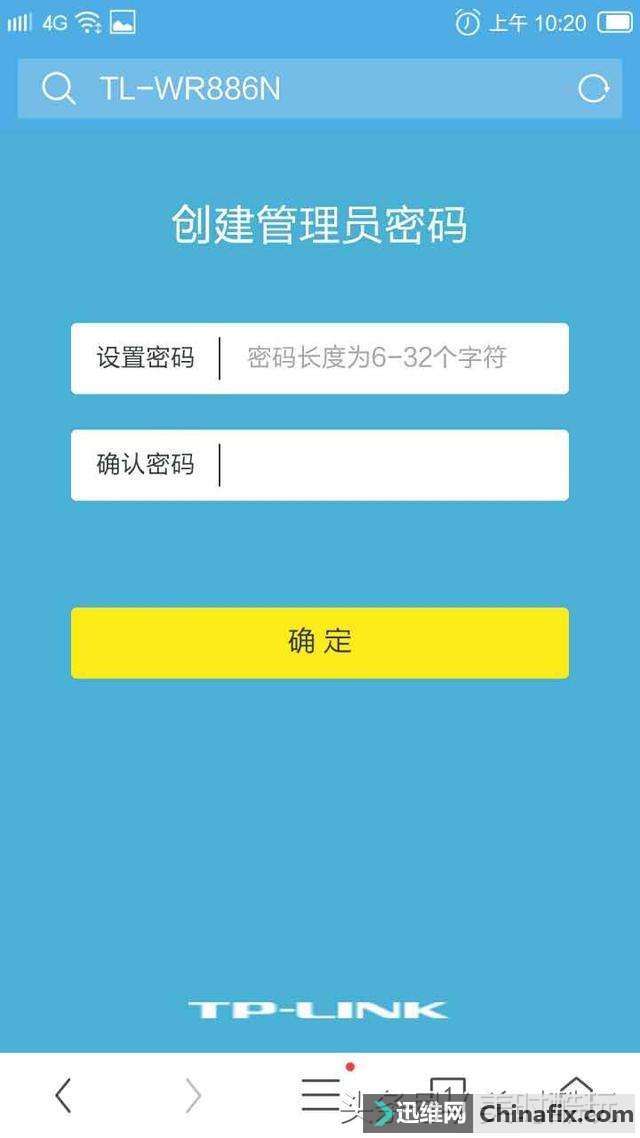Tap the TL-WR886N address bar
The width and height of the screenshot is (640, 1138).
[x=300, y=89]
